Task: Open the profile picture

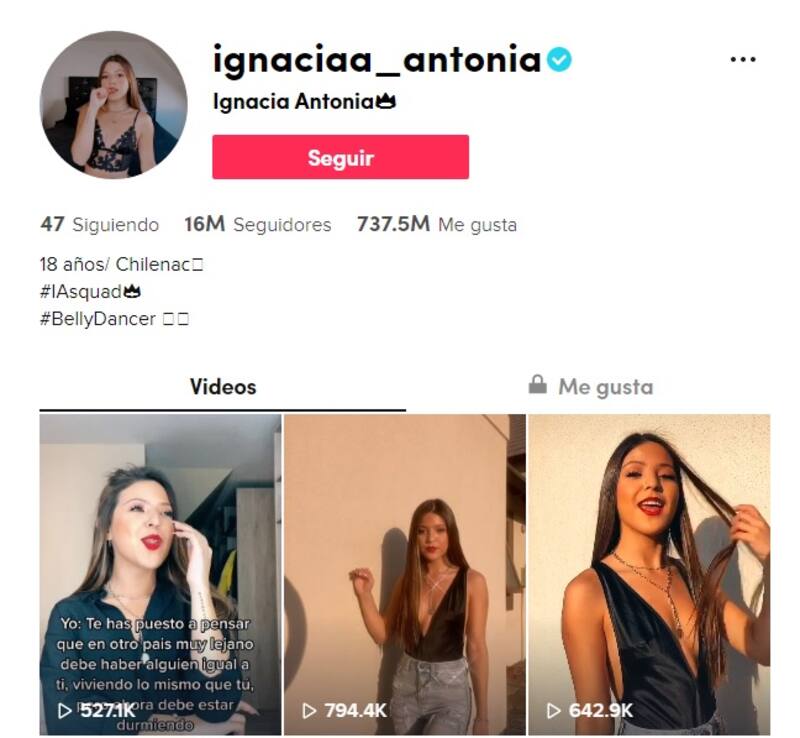Action: [x=113, y=105]
